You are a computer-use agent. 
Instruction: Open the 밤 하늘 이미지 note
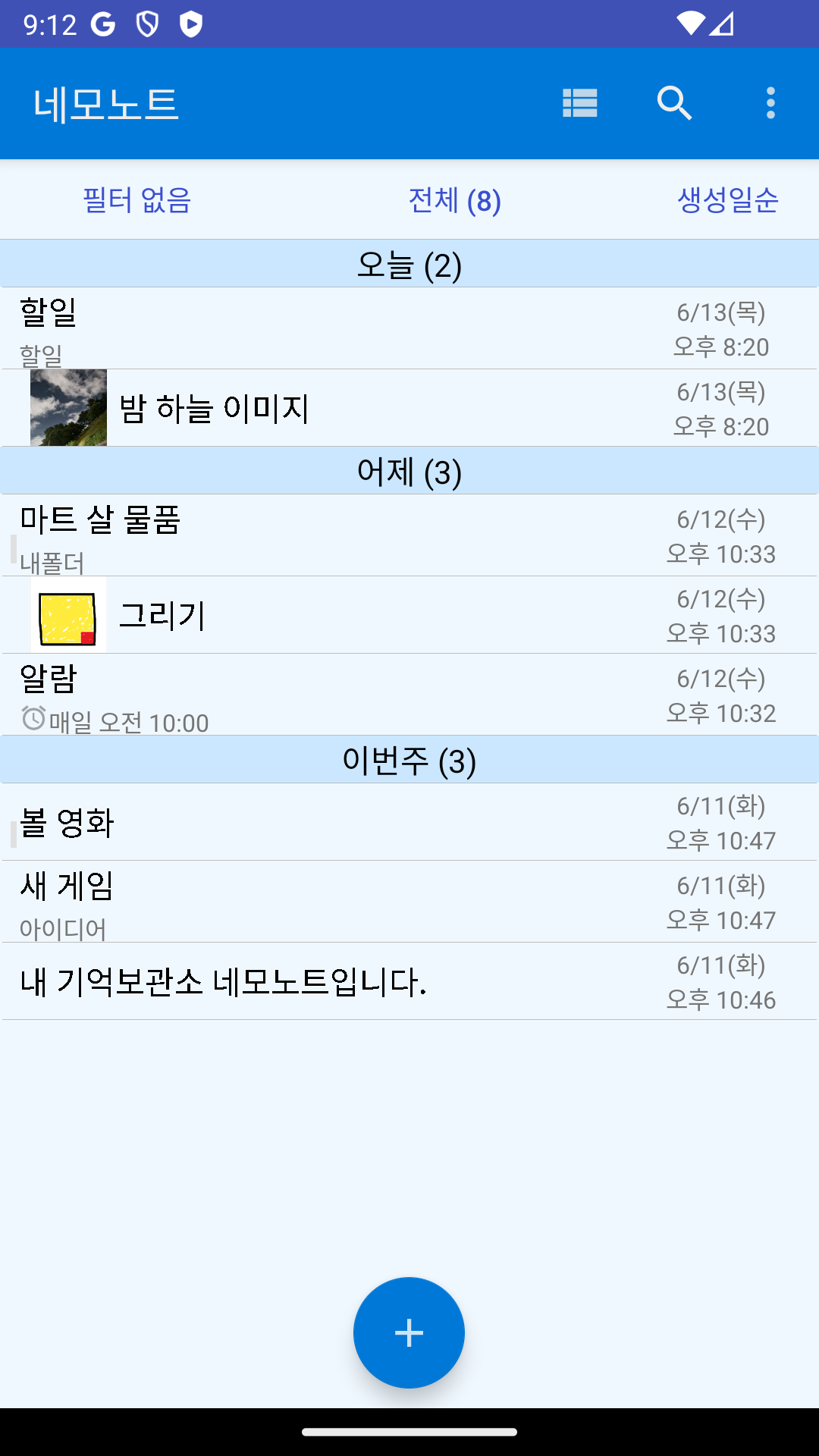coord(409,408)
